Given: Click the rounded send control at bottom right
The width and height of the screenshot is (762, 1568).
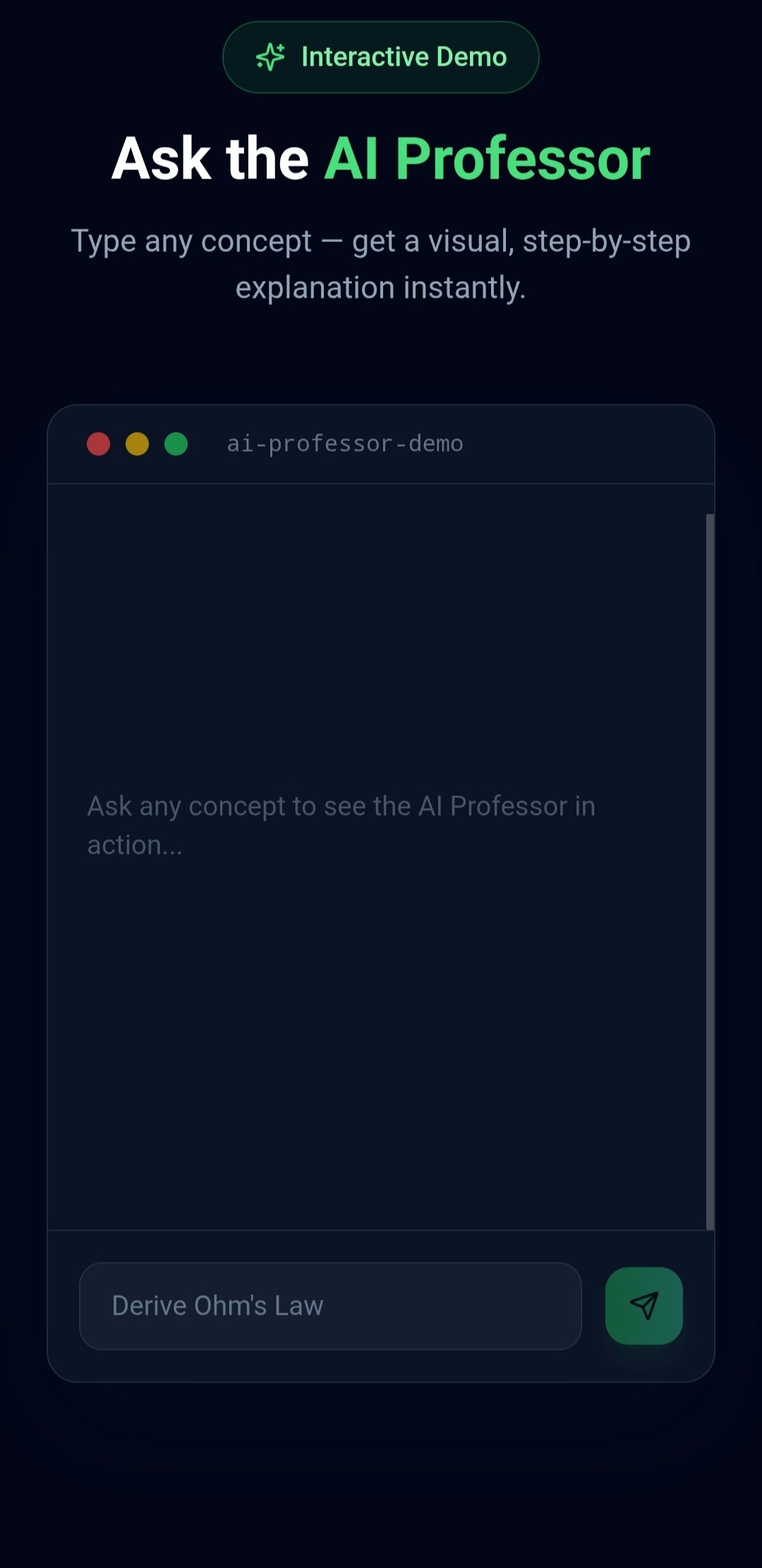Looking at the screenshot, I should [643, 1305].
